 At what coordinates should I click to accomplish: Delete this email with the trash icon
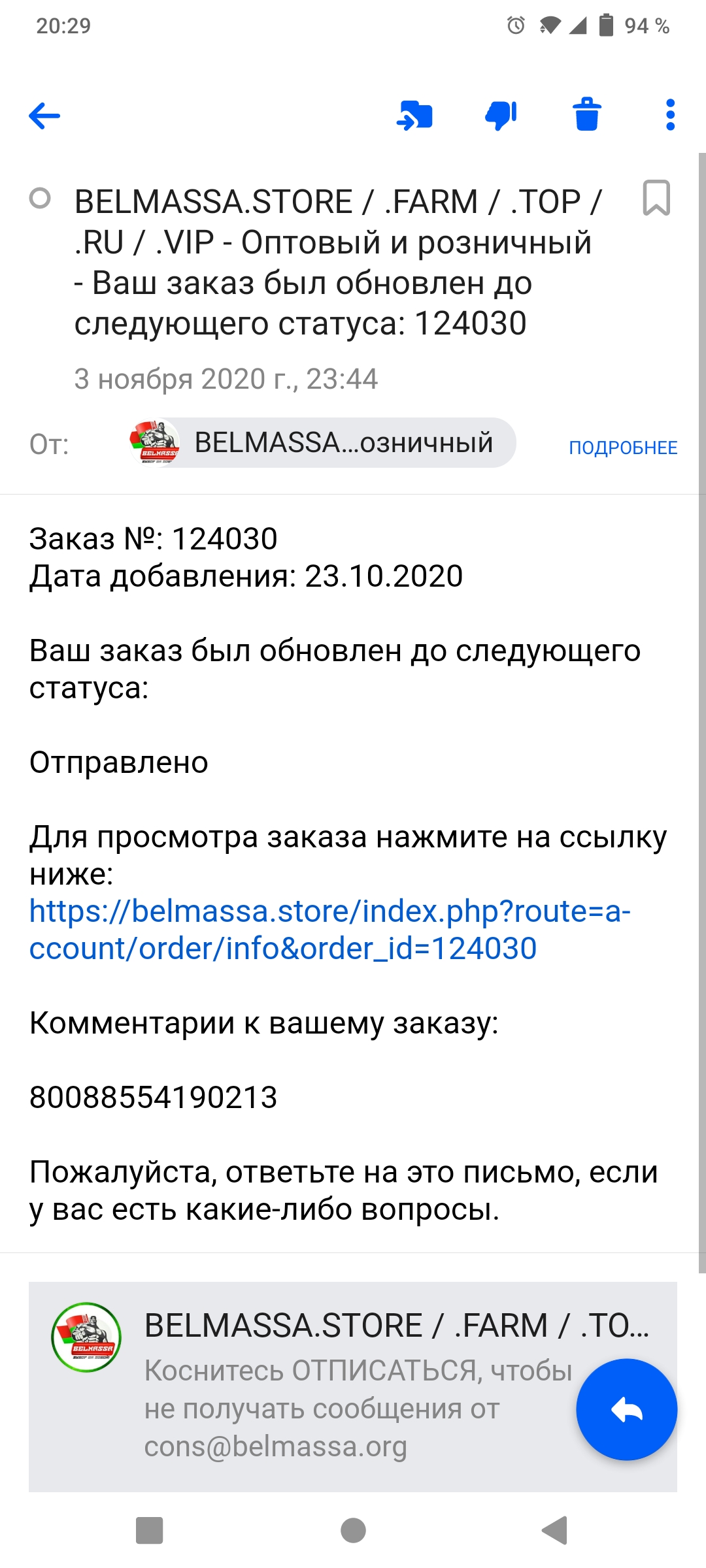tap(587, 115)
